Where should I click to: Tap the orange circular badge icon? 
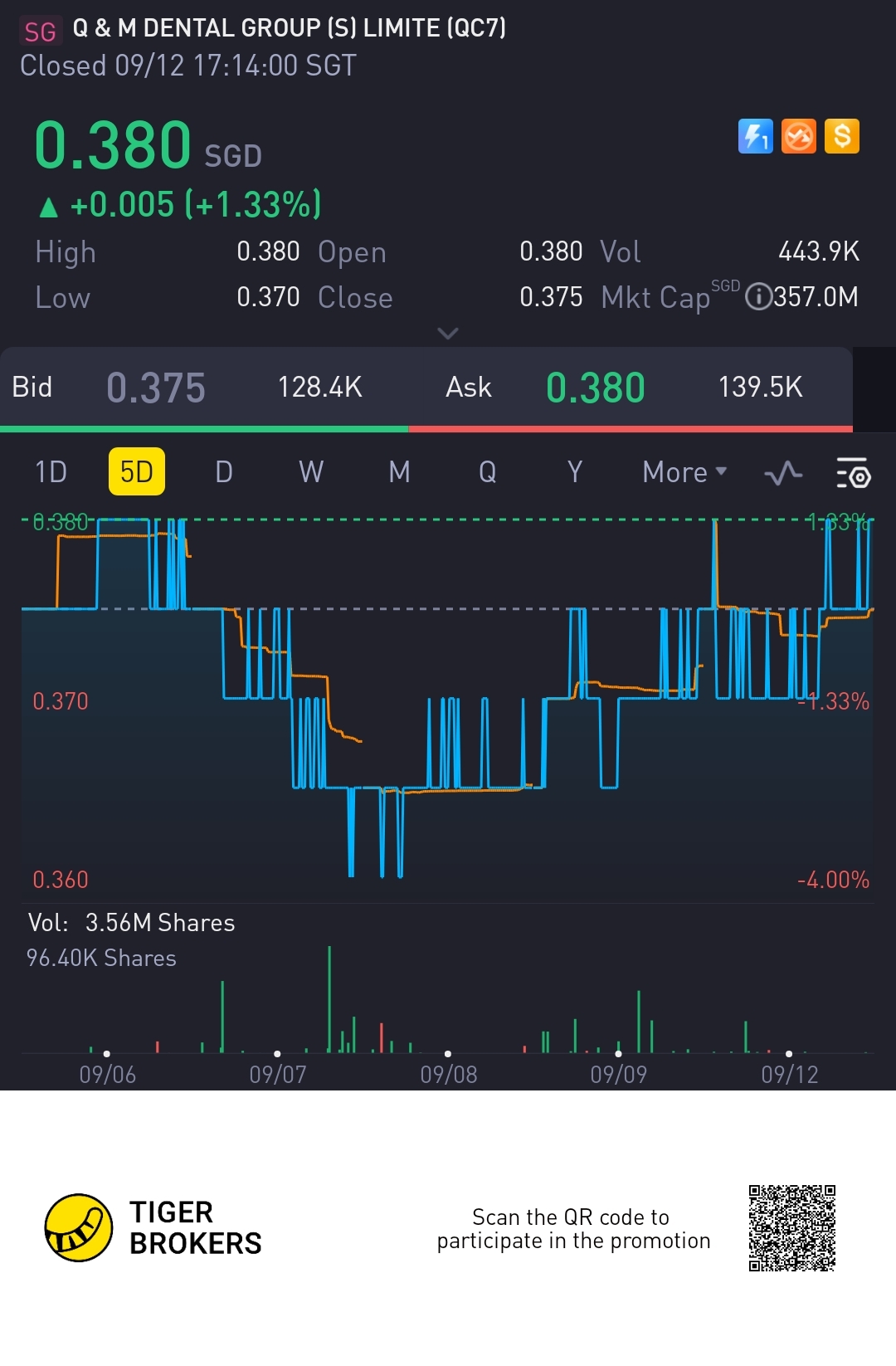tap(799, 136)
